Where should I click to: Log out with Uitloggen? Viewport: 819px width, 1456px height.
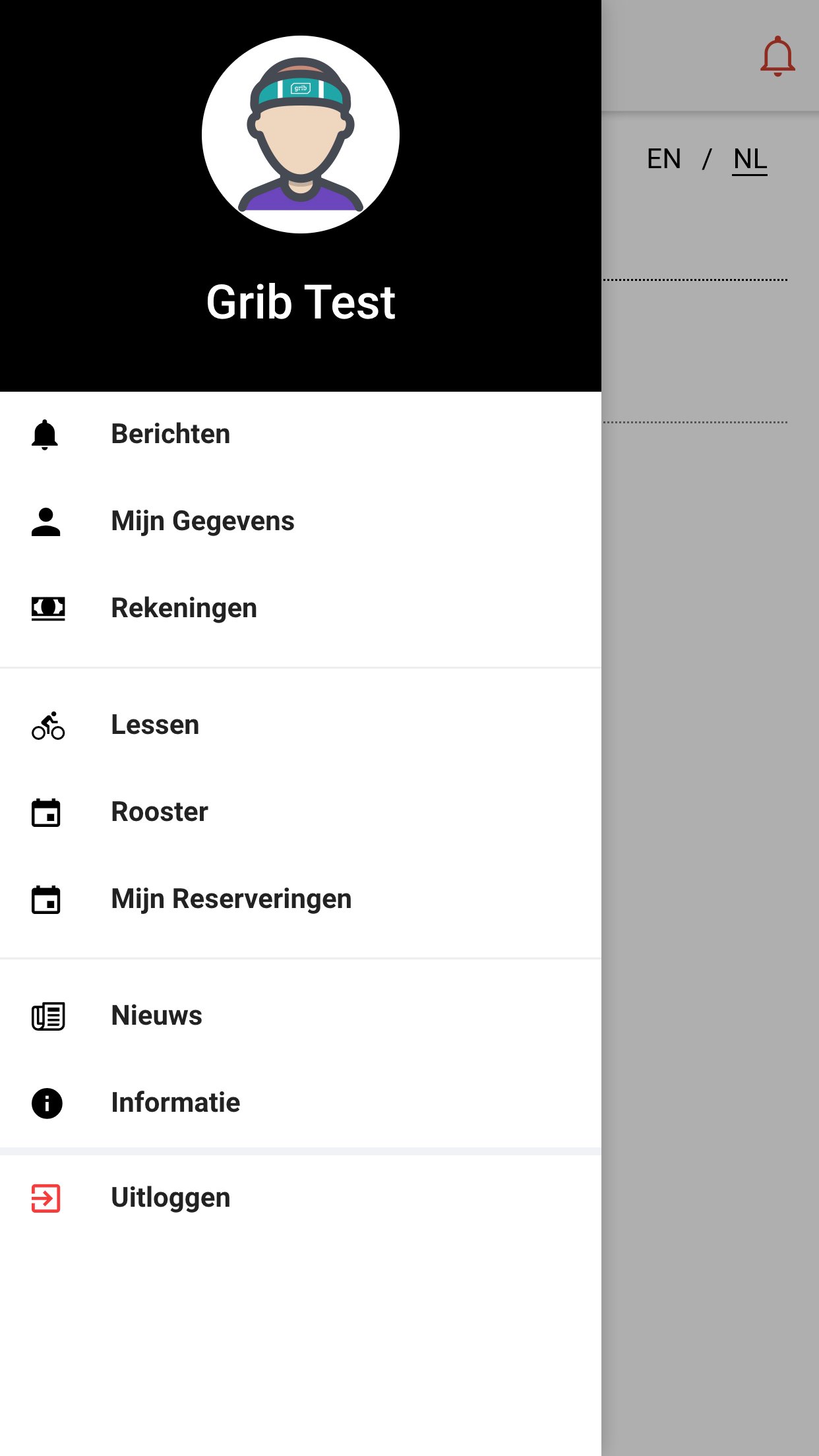point(301,1198)
